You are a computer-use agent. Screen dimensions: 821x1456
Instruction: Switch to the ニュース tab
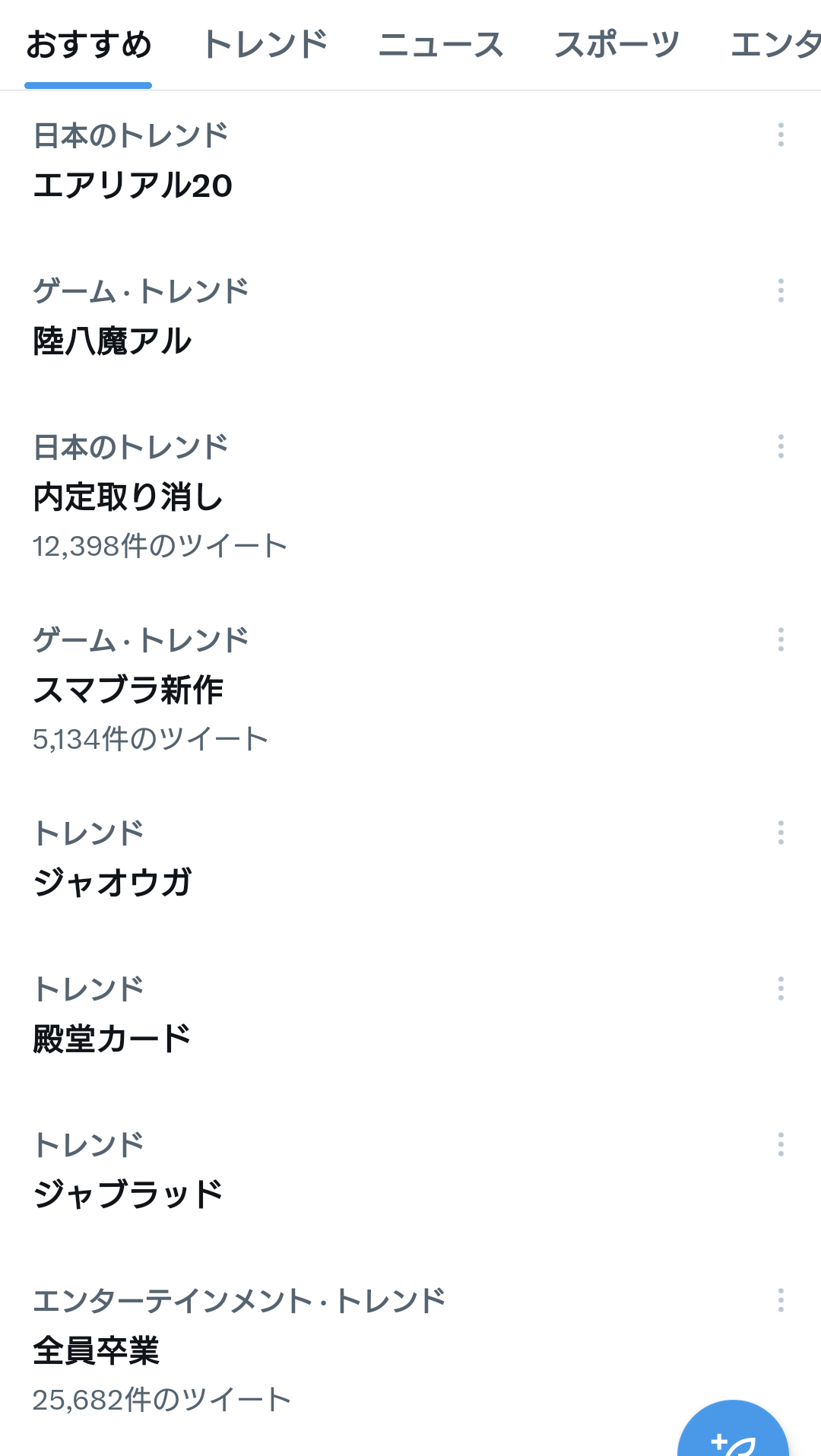pyautogui.click(x=441, y=44)
